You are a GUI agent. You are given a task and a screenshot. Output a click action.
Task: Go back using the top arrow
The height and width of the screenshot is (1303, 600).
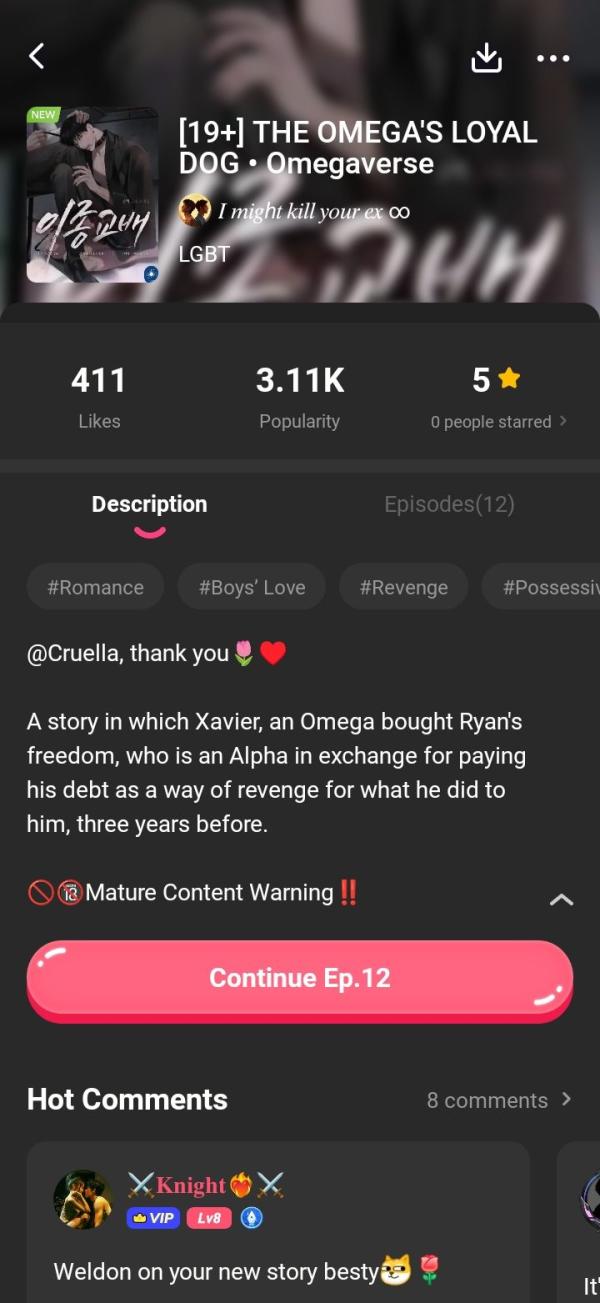tap(37, 57)
